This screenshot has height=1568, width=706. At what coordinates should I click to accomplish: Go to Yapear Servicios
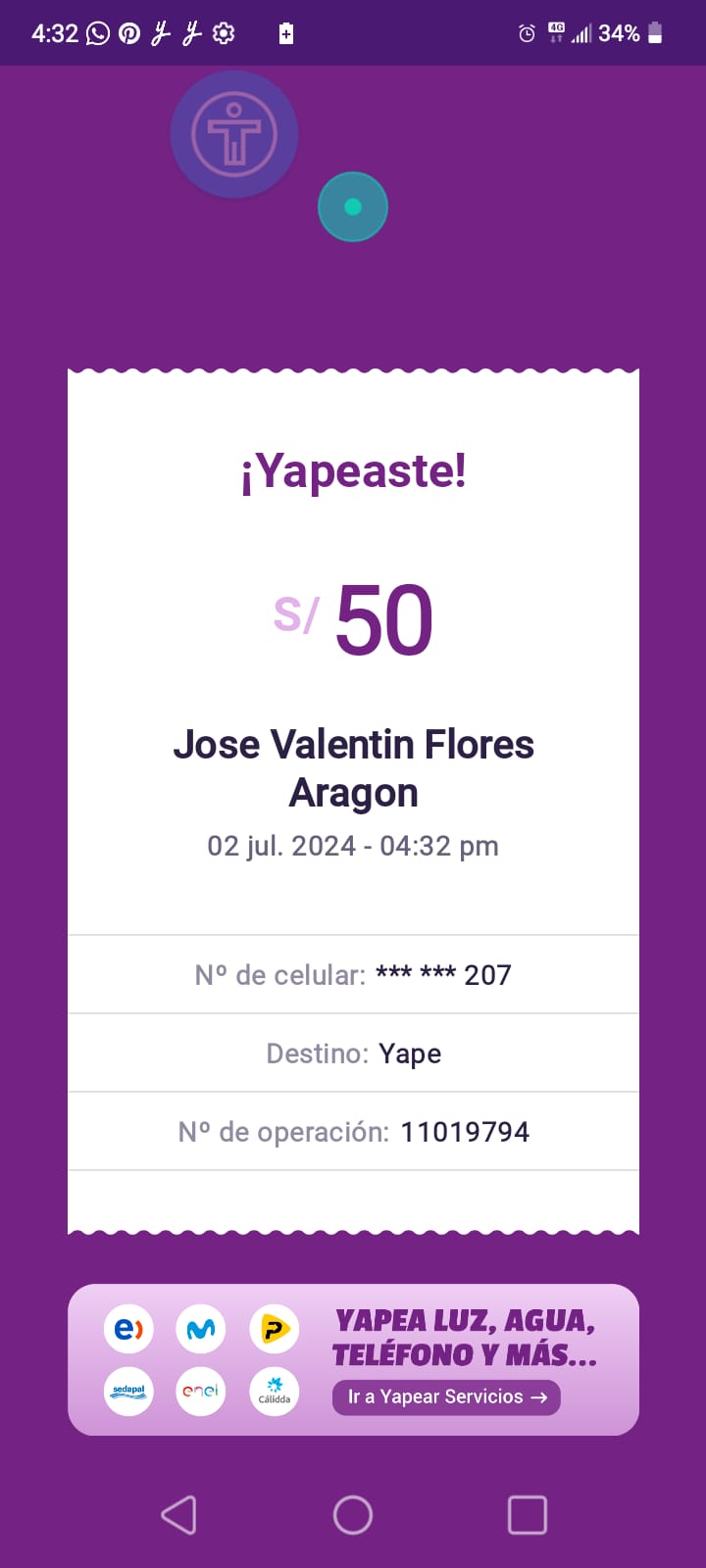(x=446, y=1396)
